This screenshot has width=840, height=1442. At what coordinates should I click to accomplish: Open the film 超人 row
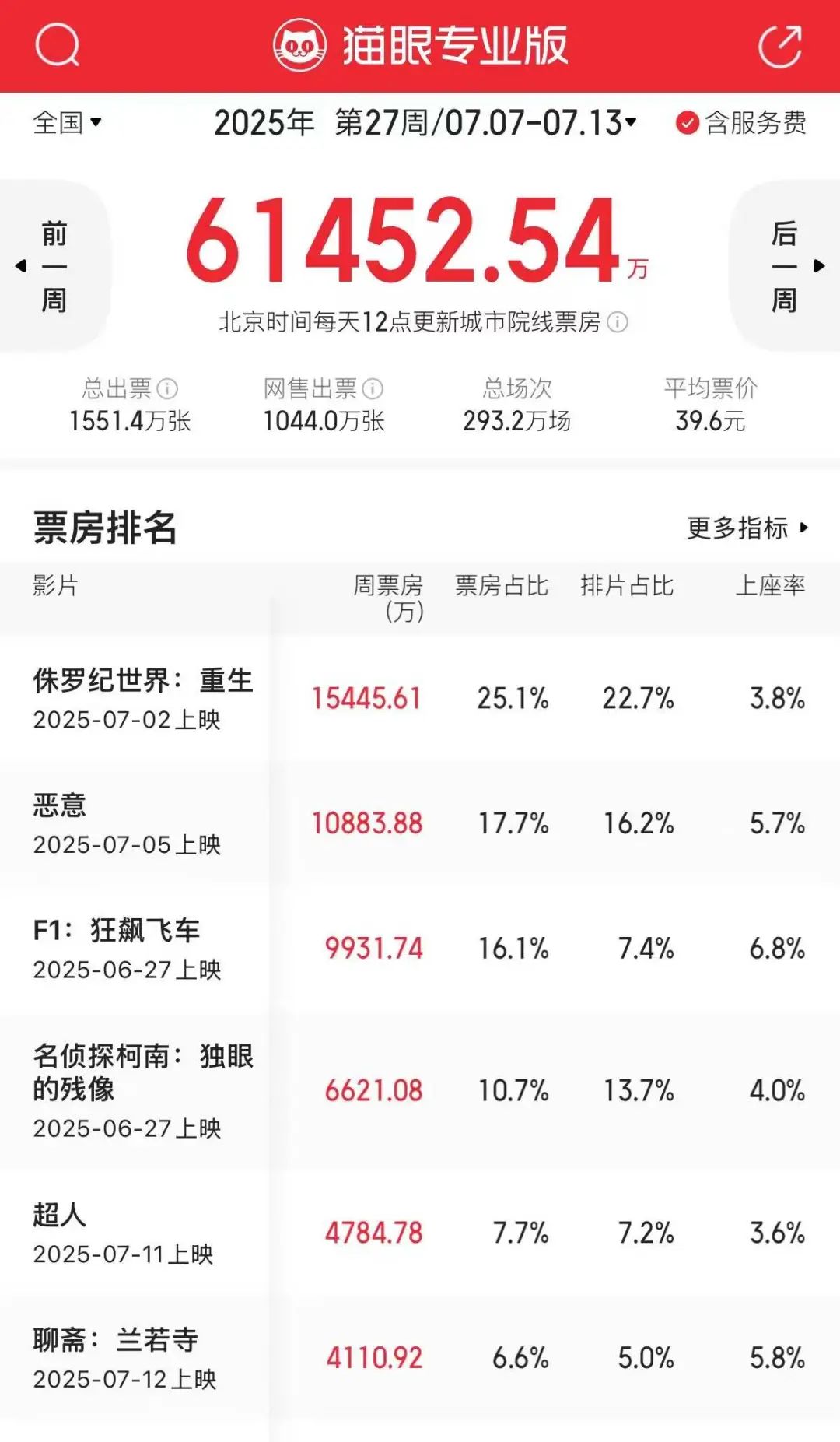click(x=420, y=1233)
